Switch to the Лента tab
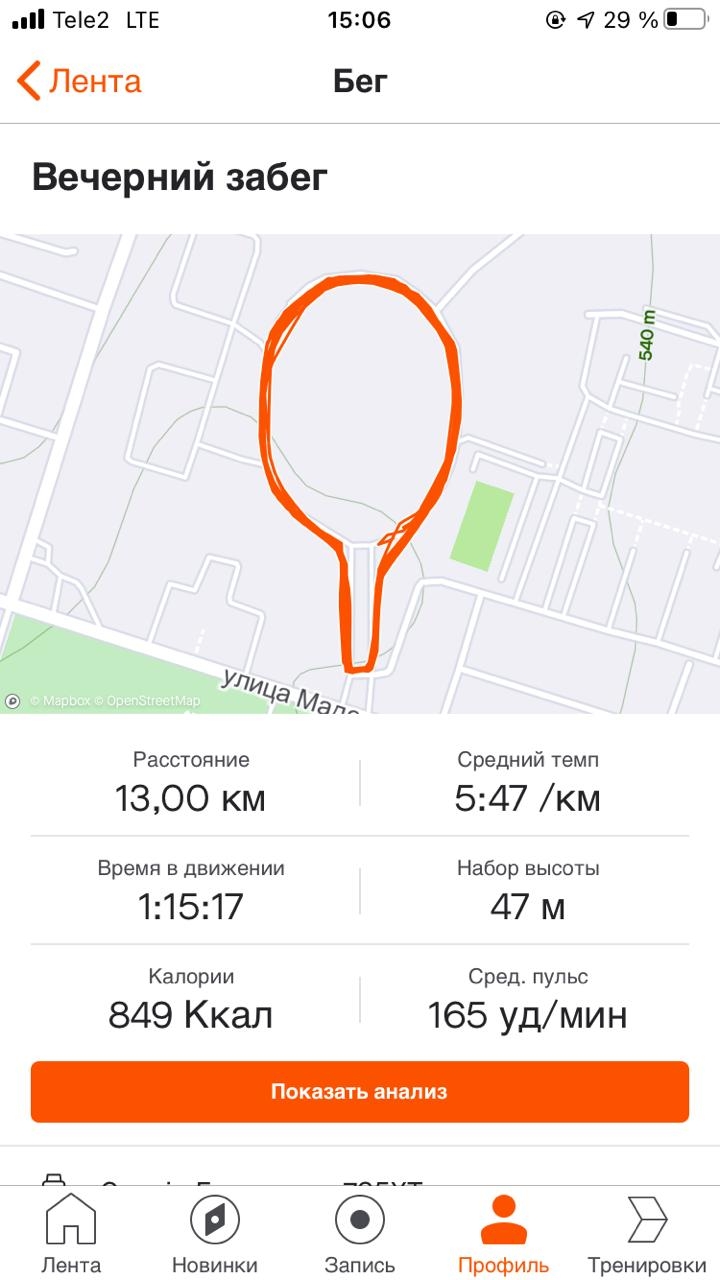Viewport: 720px width, 1280px height. [70, 1234]
